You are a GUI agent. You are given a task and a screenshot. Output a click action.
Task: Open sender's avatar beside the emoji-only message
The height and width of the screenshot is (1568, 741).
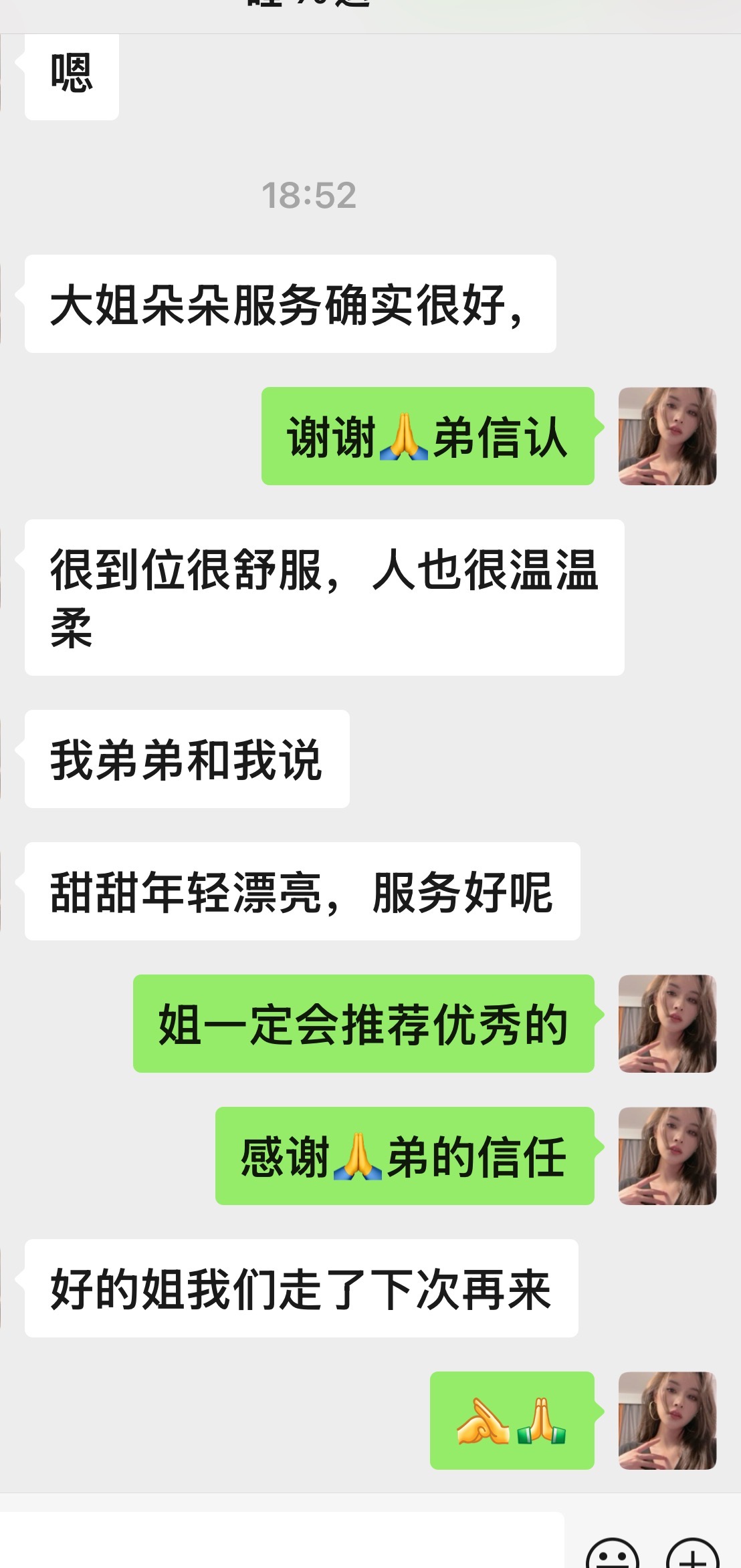(667, 1421)
